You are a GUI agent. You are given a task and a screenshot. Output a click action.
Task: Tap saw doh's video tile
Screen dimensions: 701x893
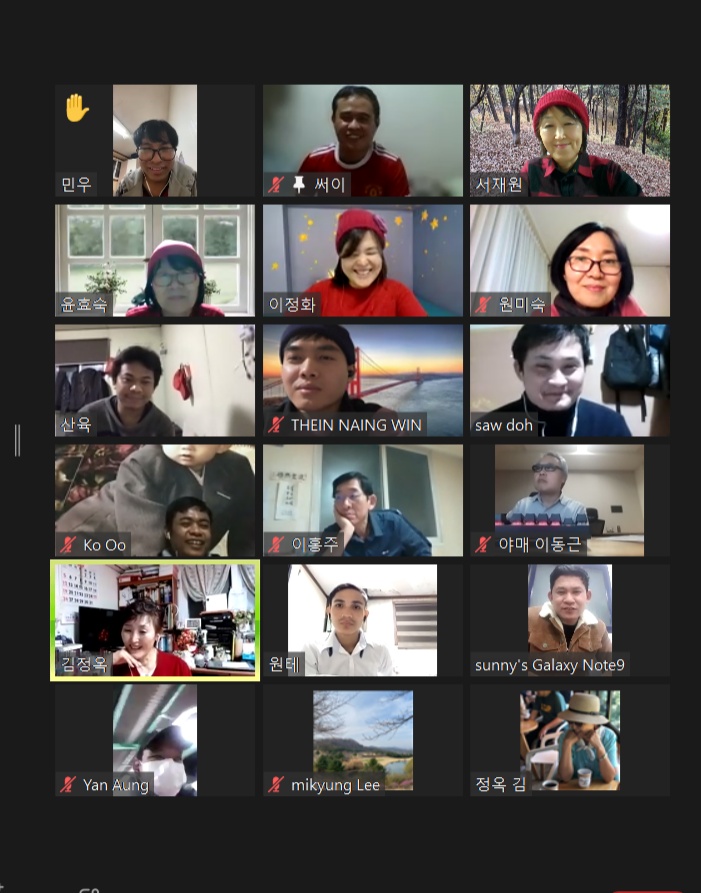570,380
